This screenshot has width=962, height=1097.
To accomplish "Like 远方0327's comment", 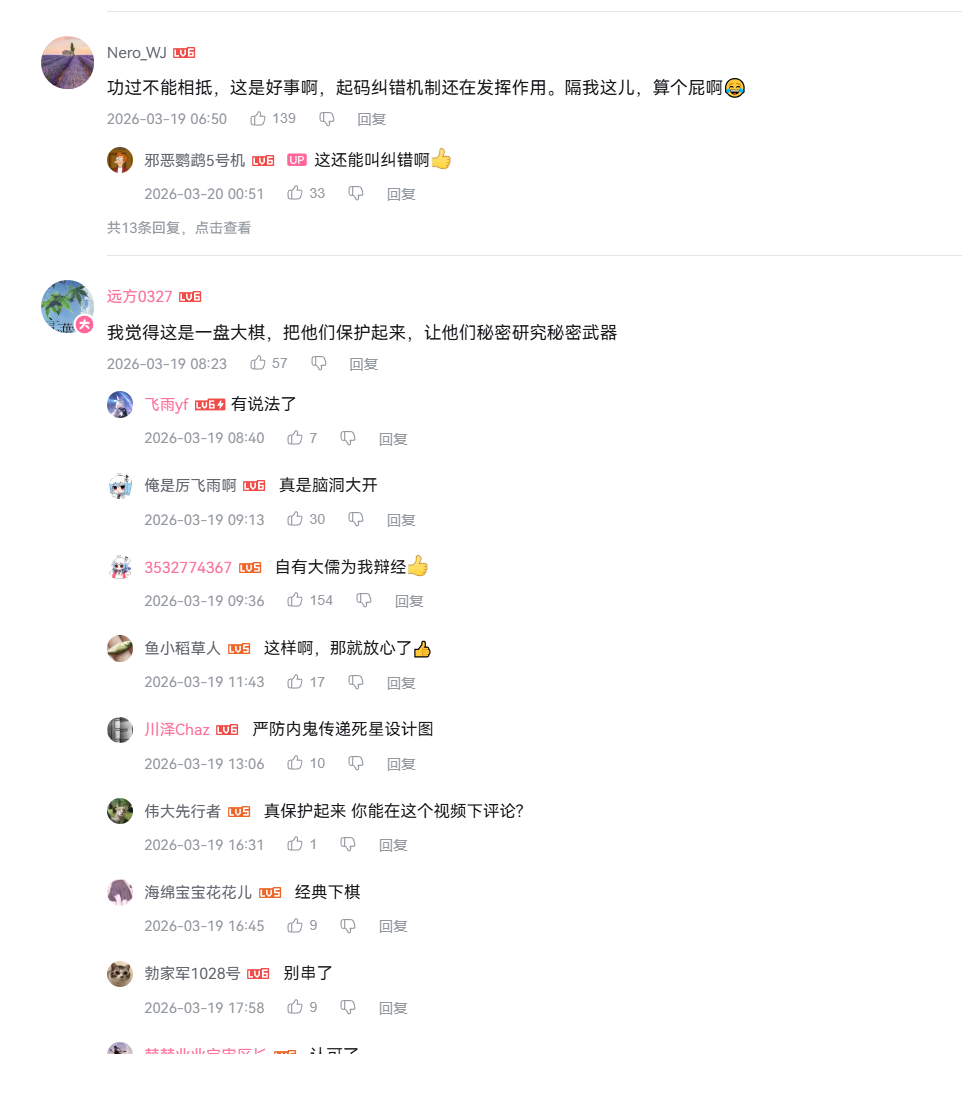I will click(259, 363).
